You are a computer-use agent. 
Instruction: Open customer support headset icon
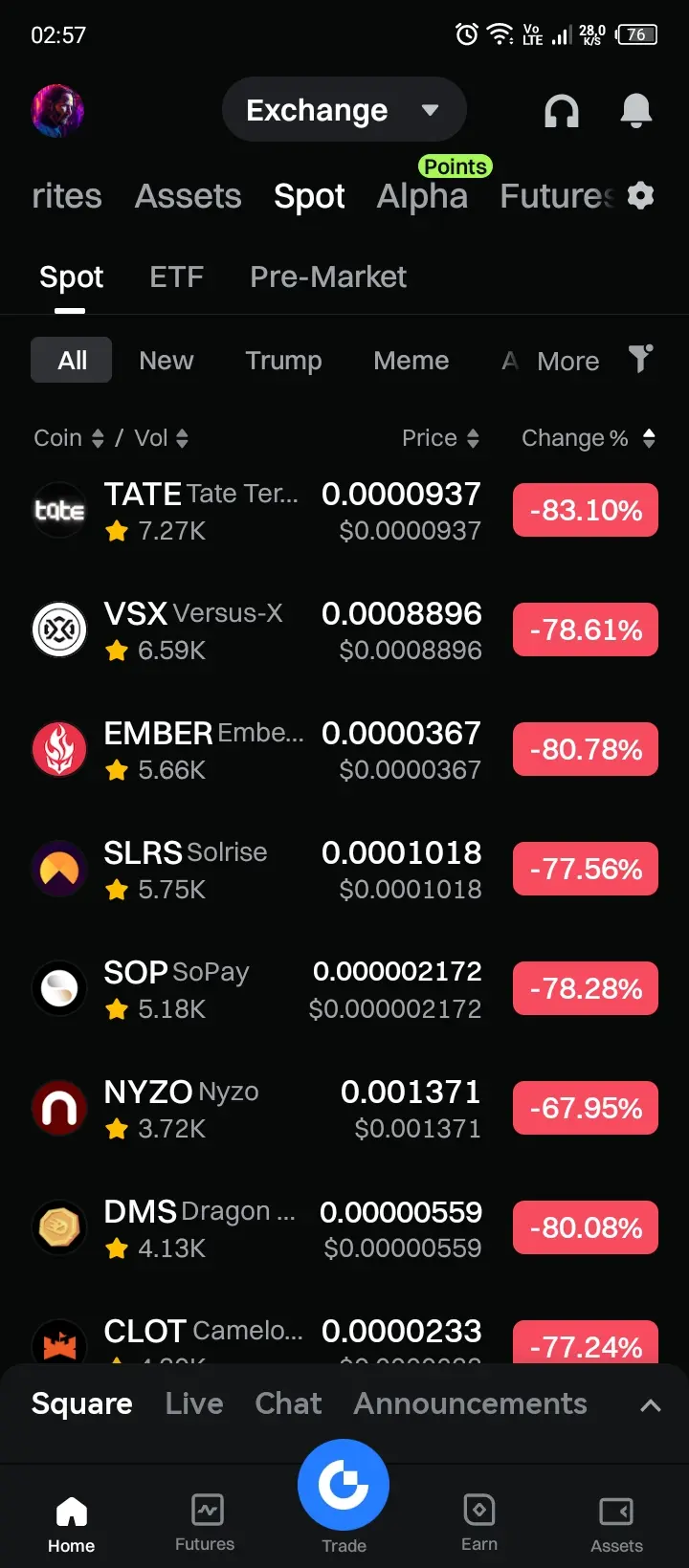(x=562, y=111)
